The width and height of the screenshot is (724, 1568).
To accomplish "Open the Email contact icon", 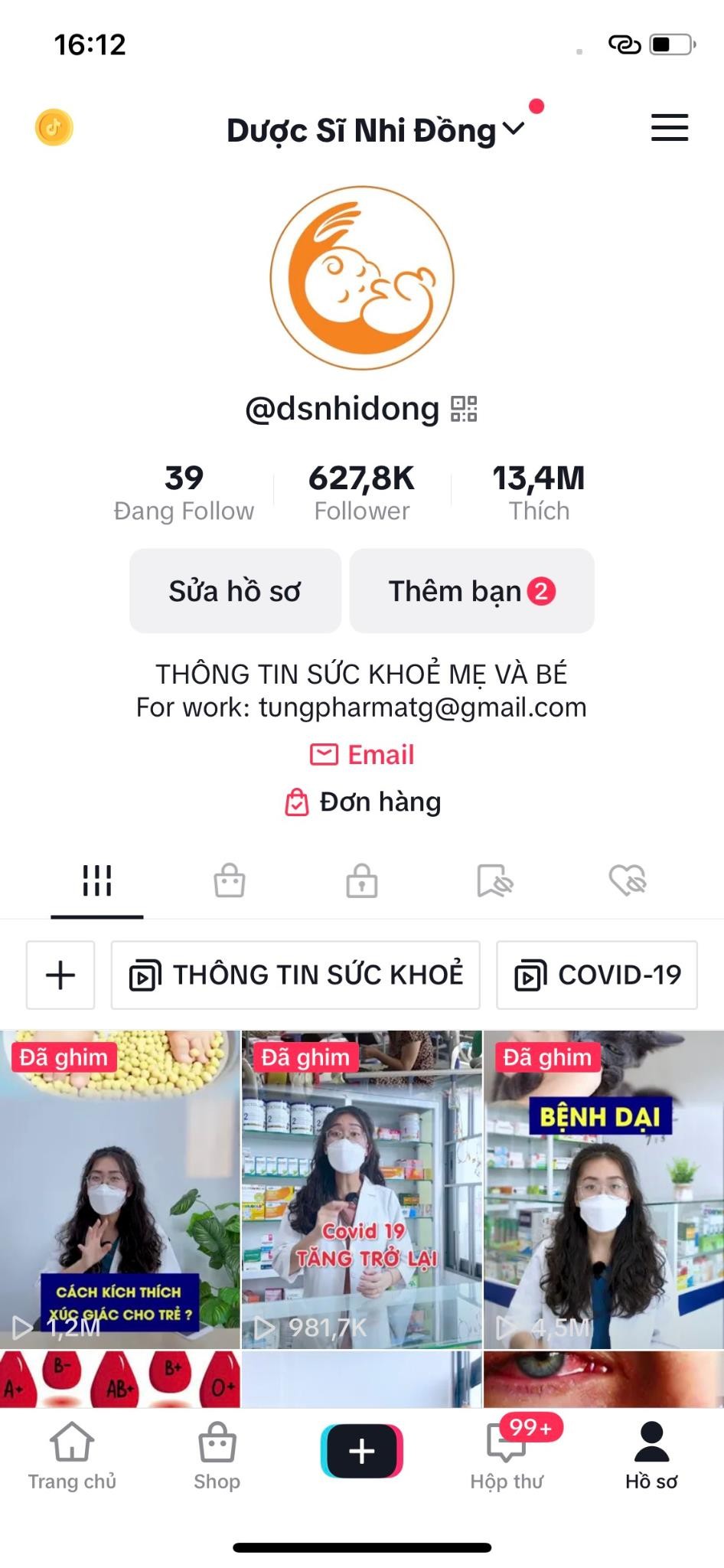I will [x=324, y=754].
